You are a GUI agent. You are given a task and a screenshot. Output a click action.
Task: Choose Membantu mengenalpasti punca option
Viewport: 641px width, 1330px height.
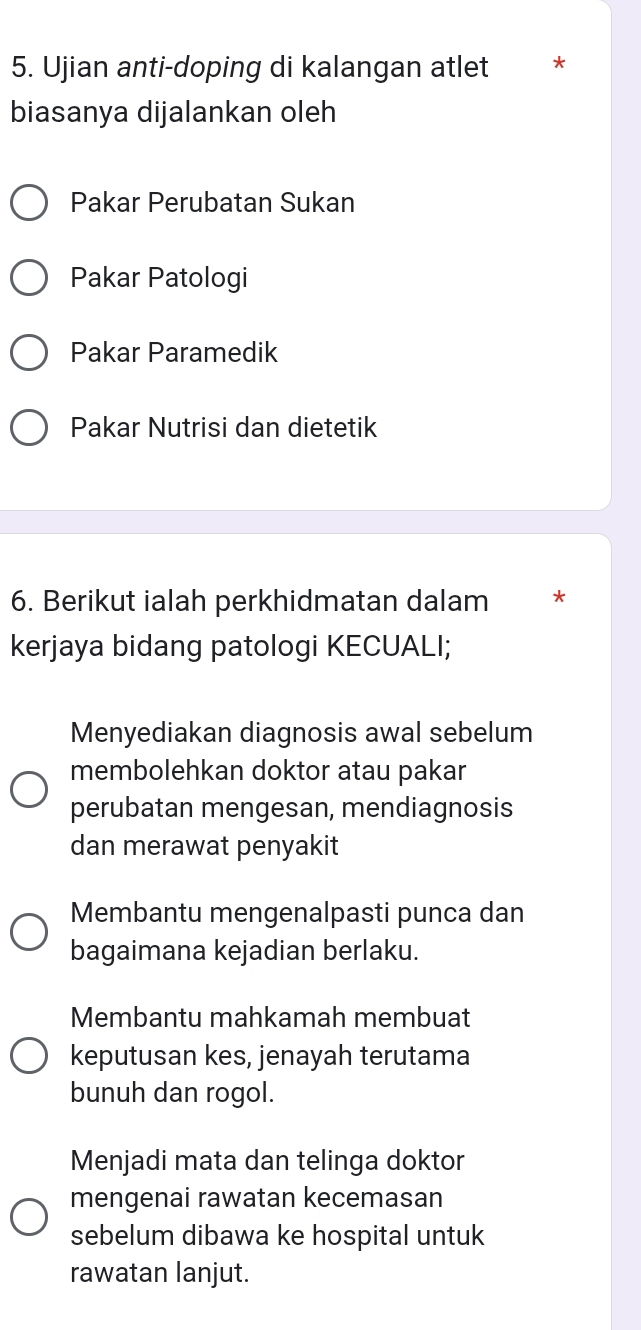29,931
